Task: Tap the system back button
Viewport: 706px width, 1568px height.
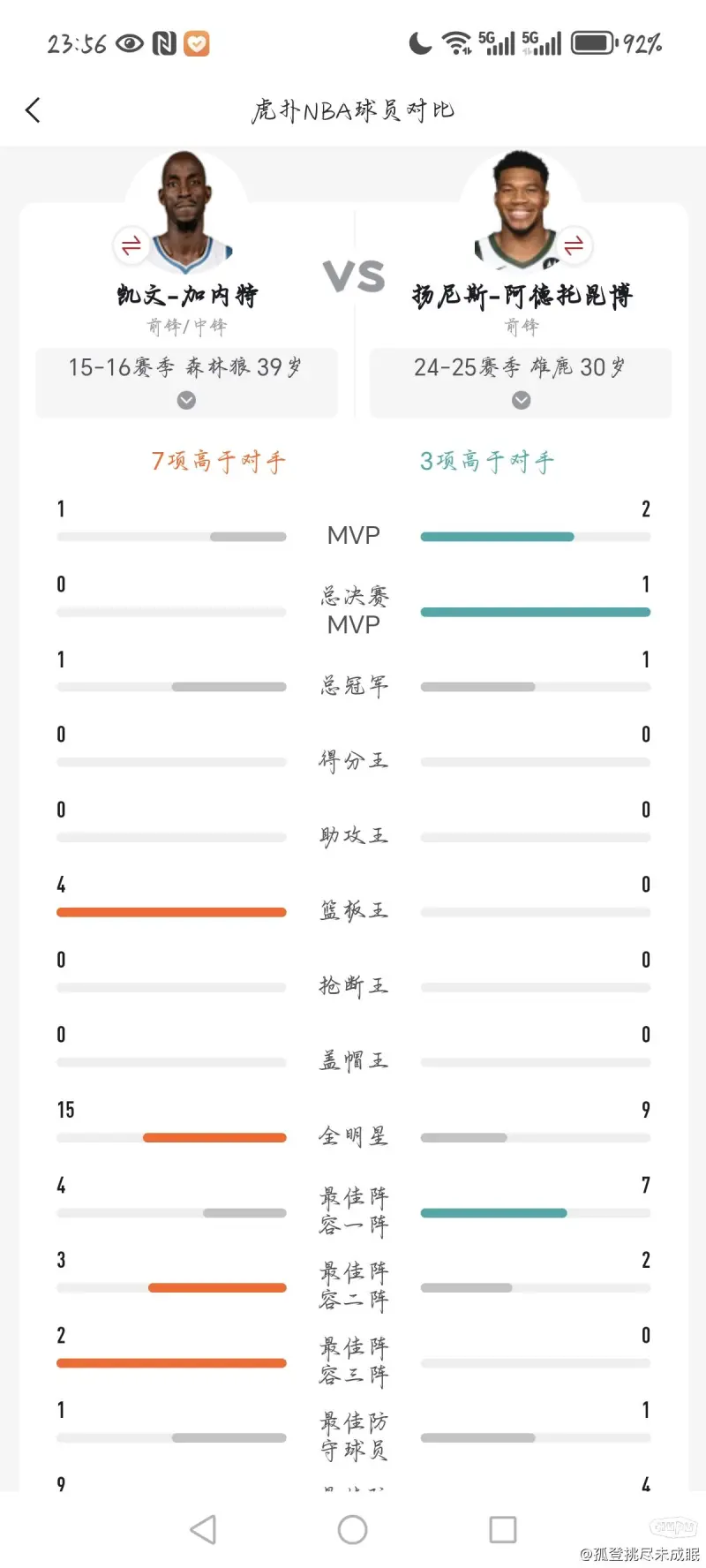Action: click(203, 1529)
